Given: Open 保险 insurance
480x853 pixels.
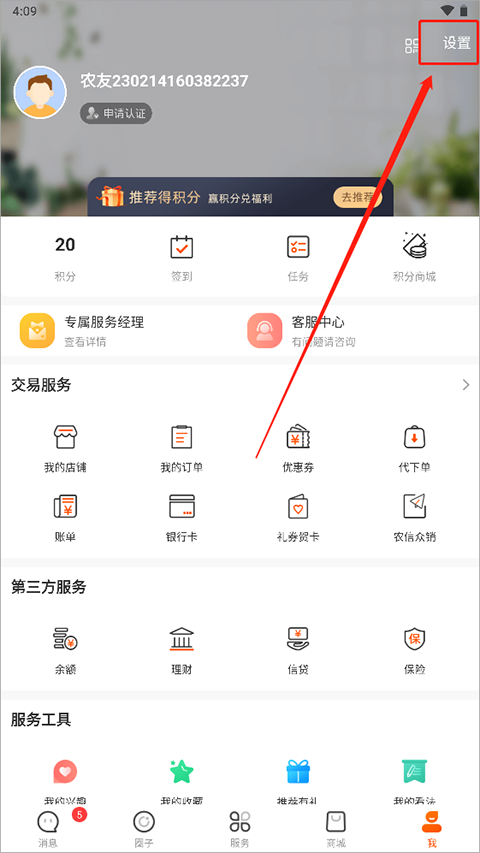Looking at the screenshot, I should (x=415, y=651).
